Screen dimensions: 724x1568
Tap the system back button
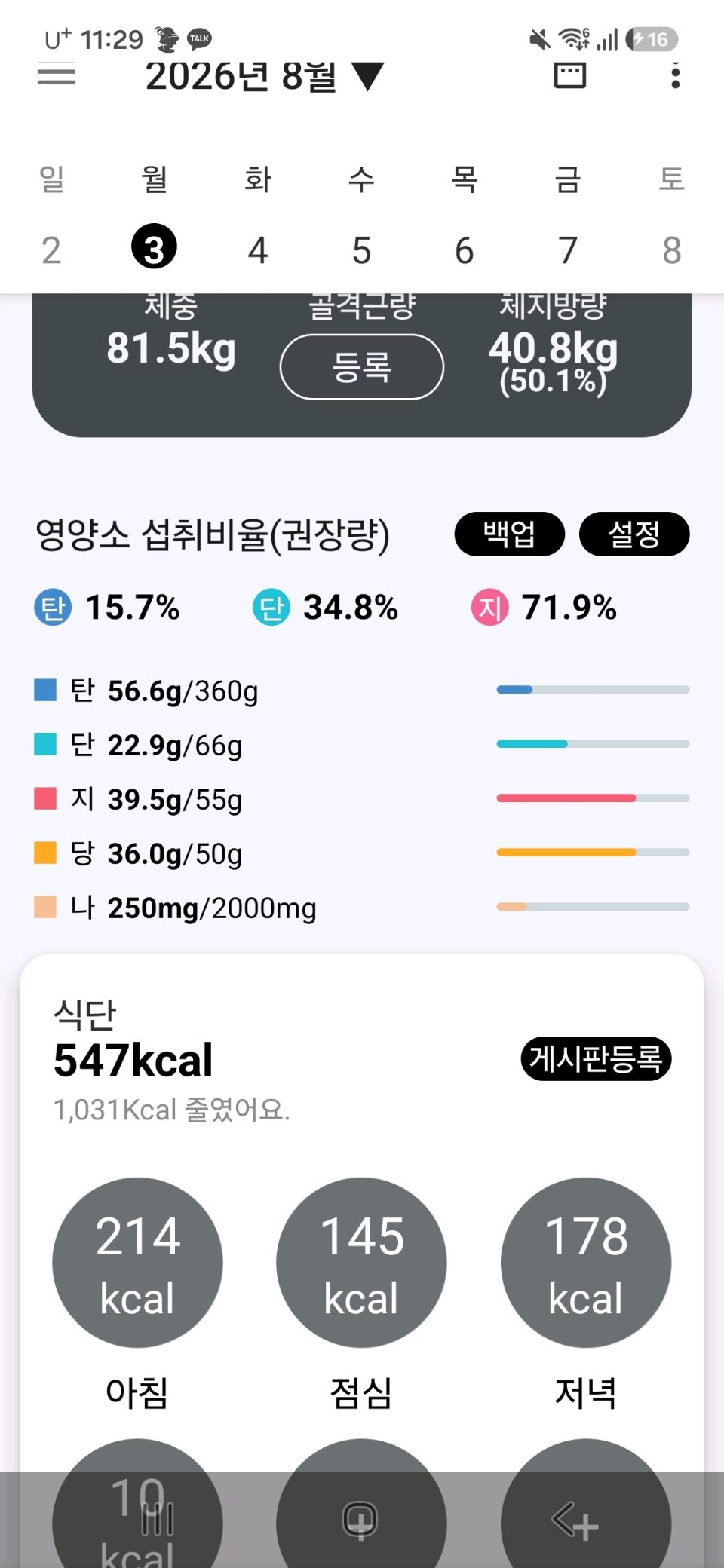point(575,1520)
